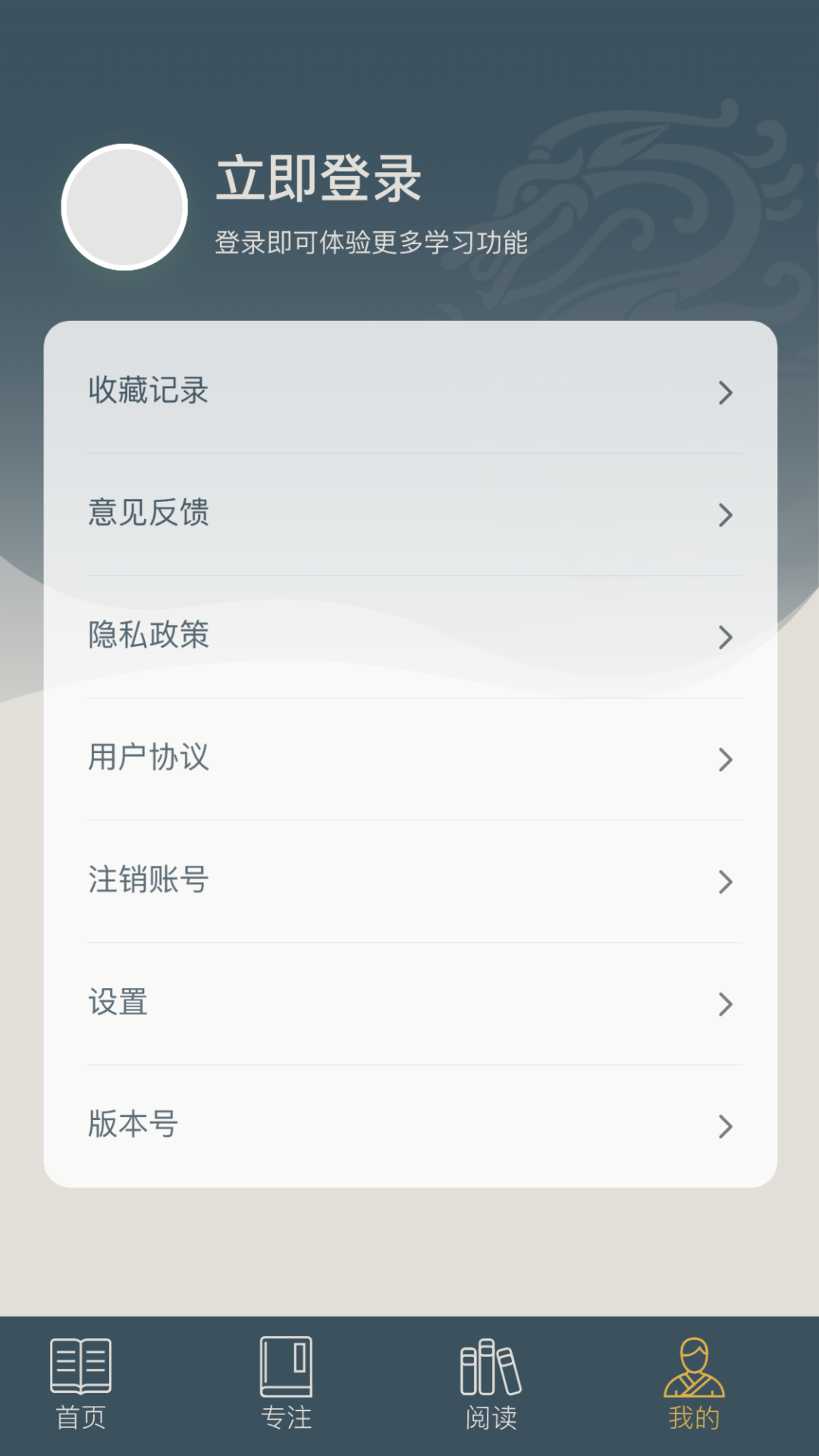Go to the 专注 focus tab
819x1456 pixels.
coord(286,1385)
